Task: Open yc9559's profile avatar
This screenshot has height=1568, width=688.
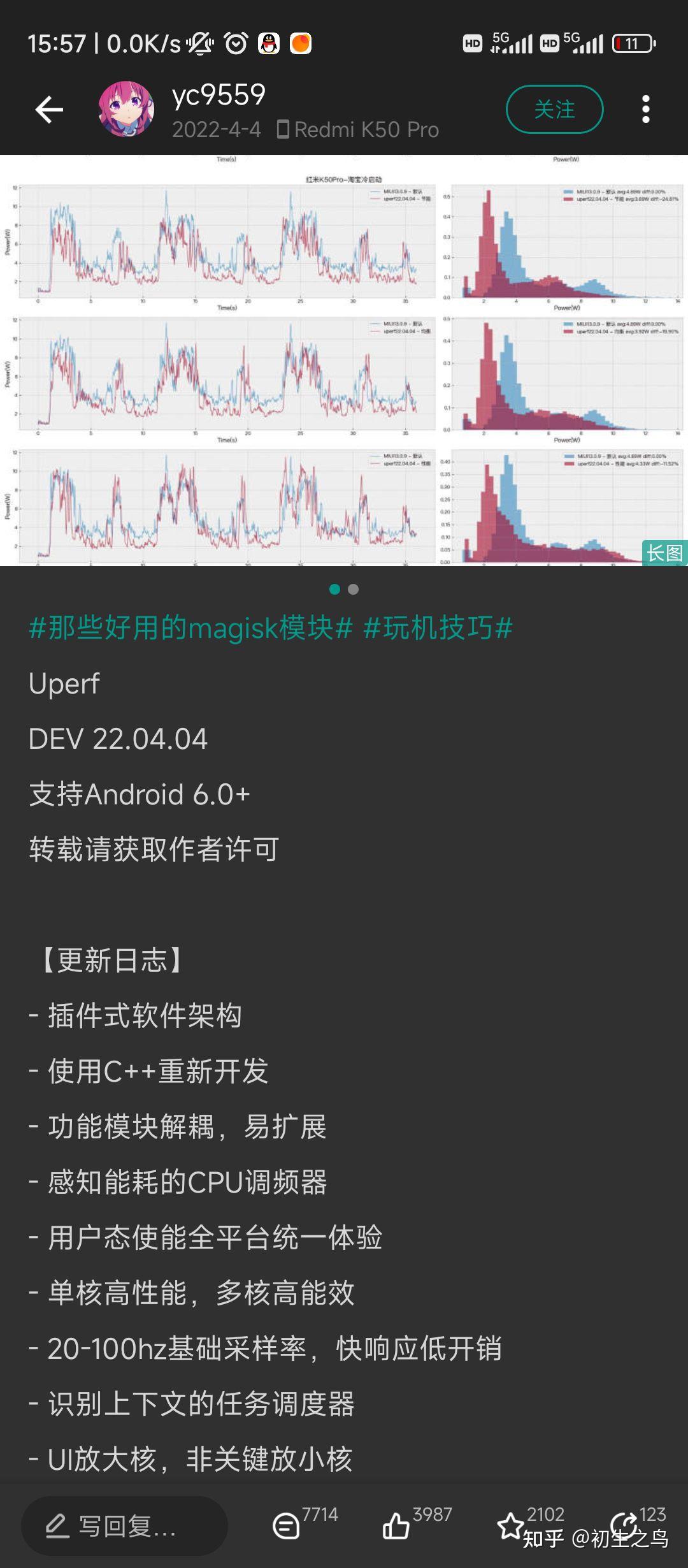Action: [x=126, y=109]
